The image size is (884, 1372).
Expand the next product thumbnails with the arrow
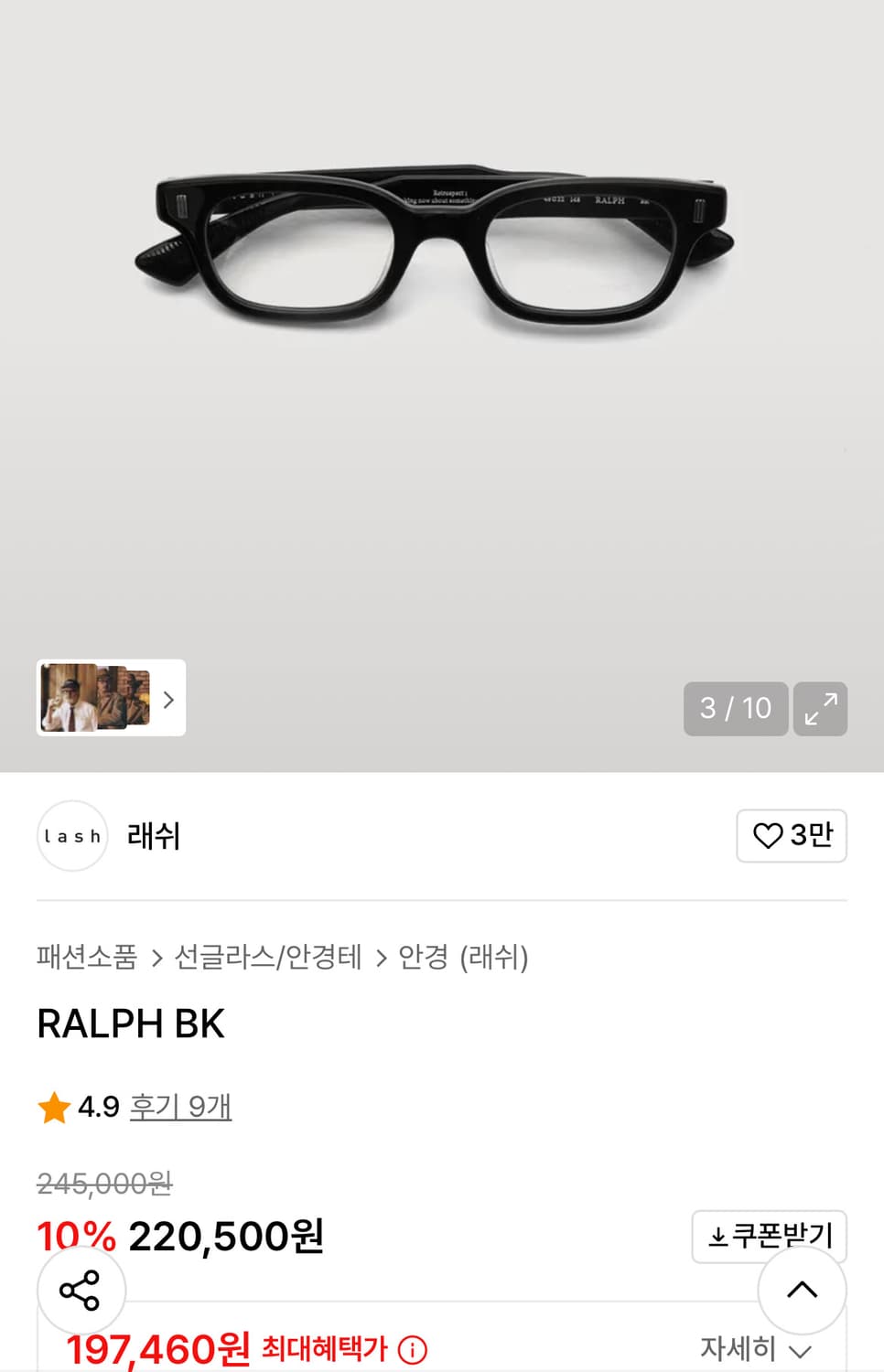click(x=168, y=699)
